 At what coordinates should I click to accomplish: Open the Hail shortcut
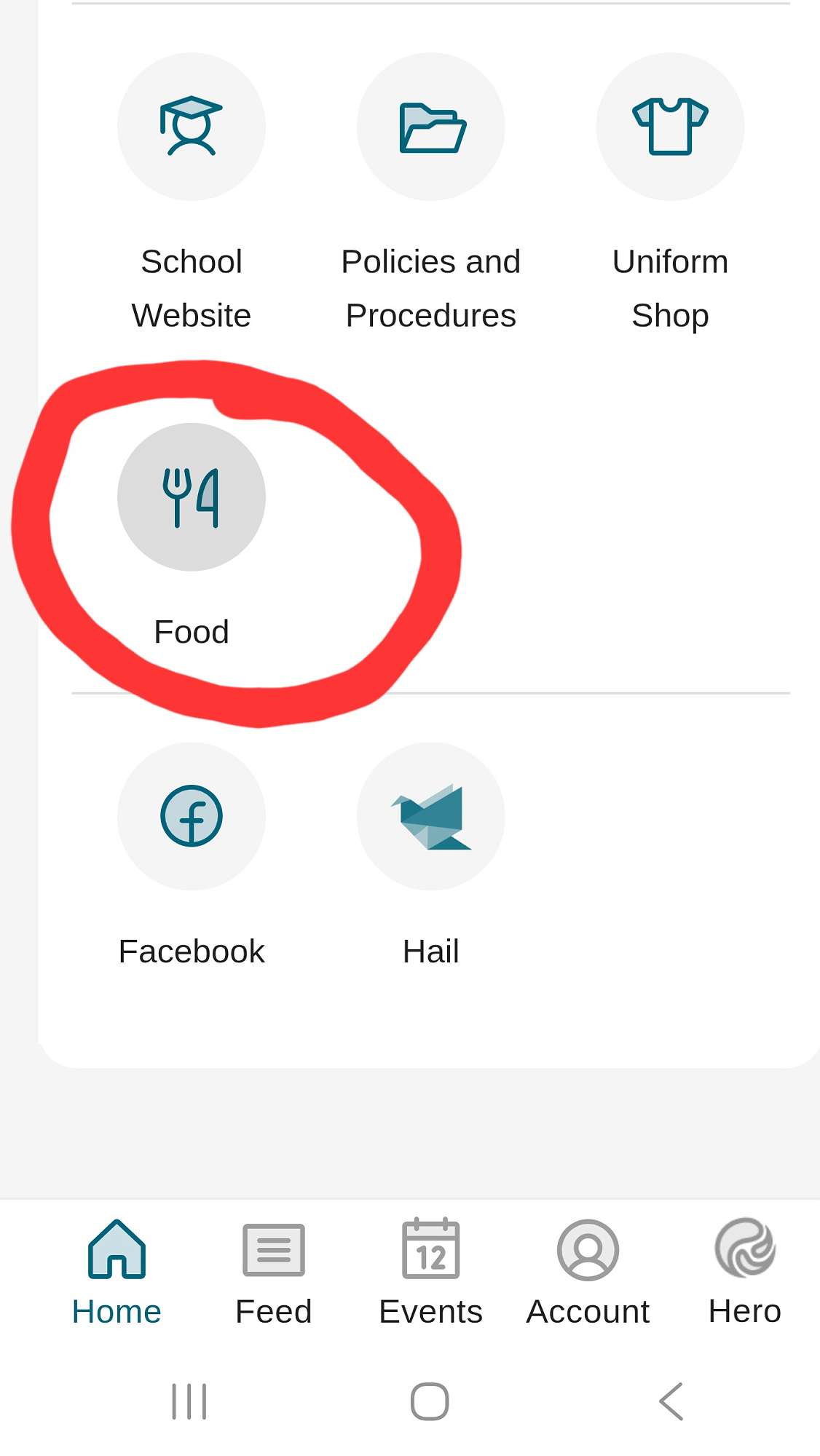[430, 816]
